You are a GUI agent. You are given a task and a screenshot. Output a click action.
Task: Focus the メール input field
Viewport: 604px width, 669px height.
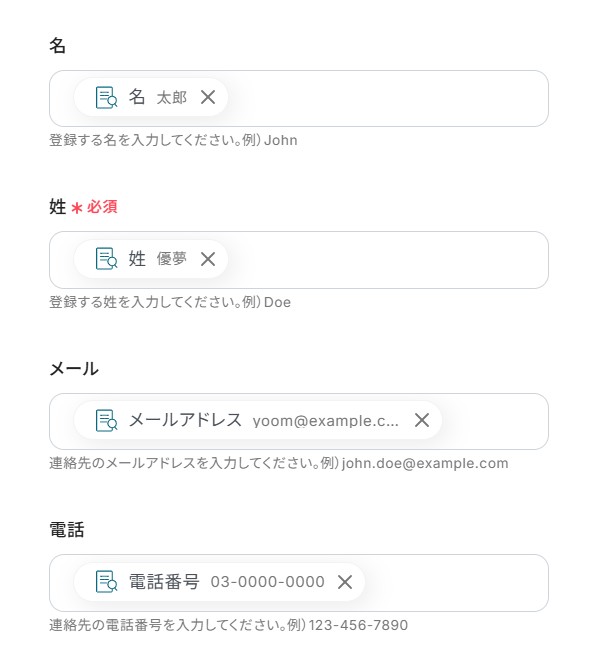tap(495, 421)
